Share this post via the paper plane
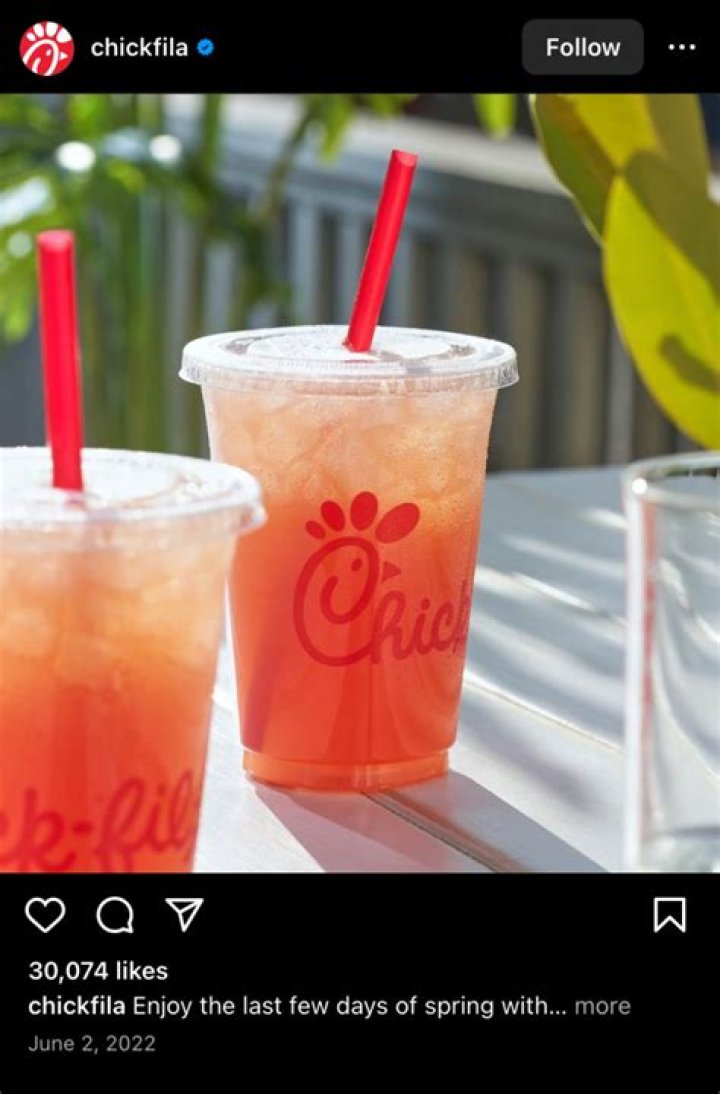This screenshot has width=720, height=1094. pos(184,914)
